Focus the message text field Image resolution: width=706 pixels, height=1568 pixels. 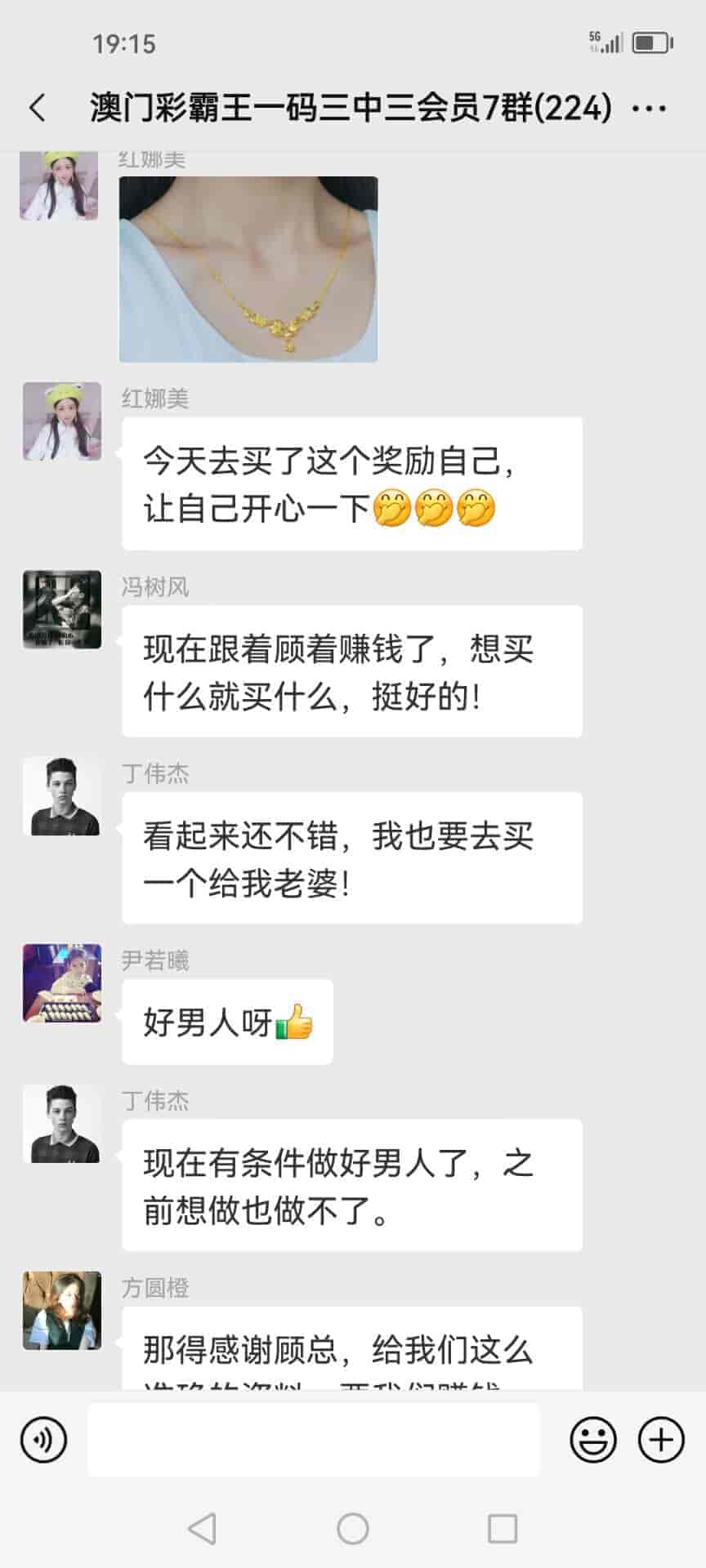point(314,1439)
